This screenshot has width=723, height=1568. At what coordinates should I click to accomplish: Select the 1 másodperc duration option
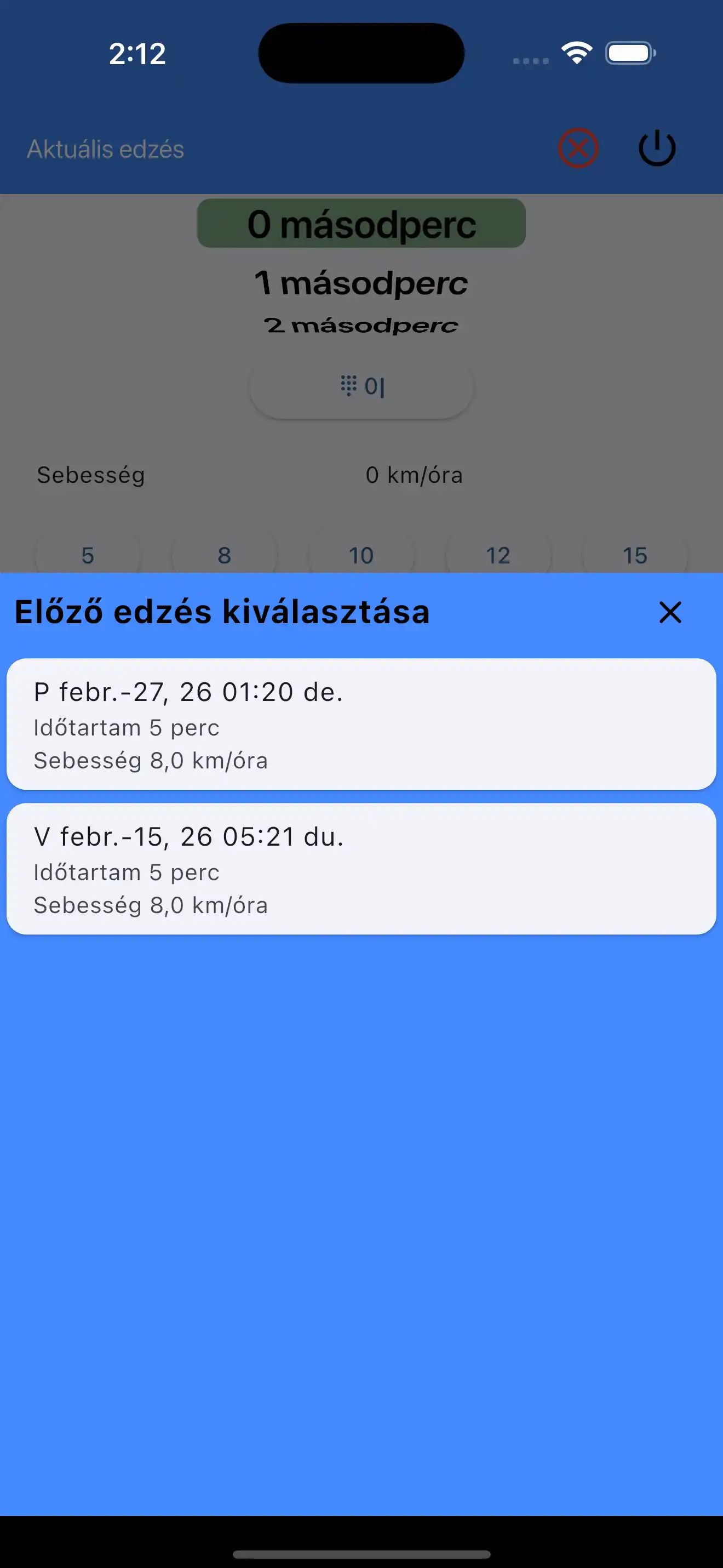pyautogui.click(x=361, y=282)
